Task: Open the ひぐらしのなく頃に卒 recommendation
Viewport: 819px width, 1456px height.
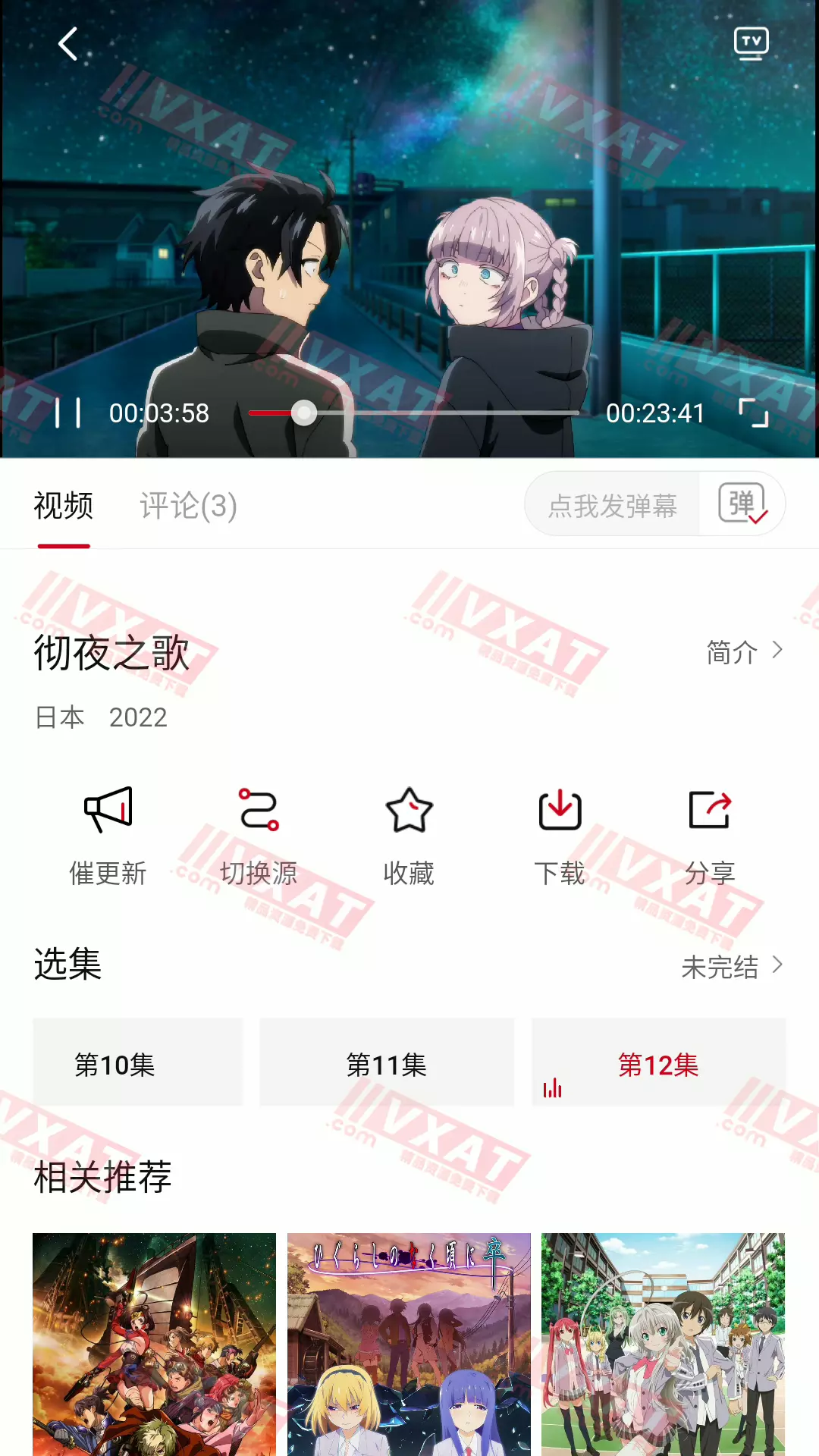Action: 409,1344
